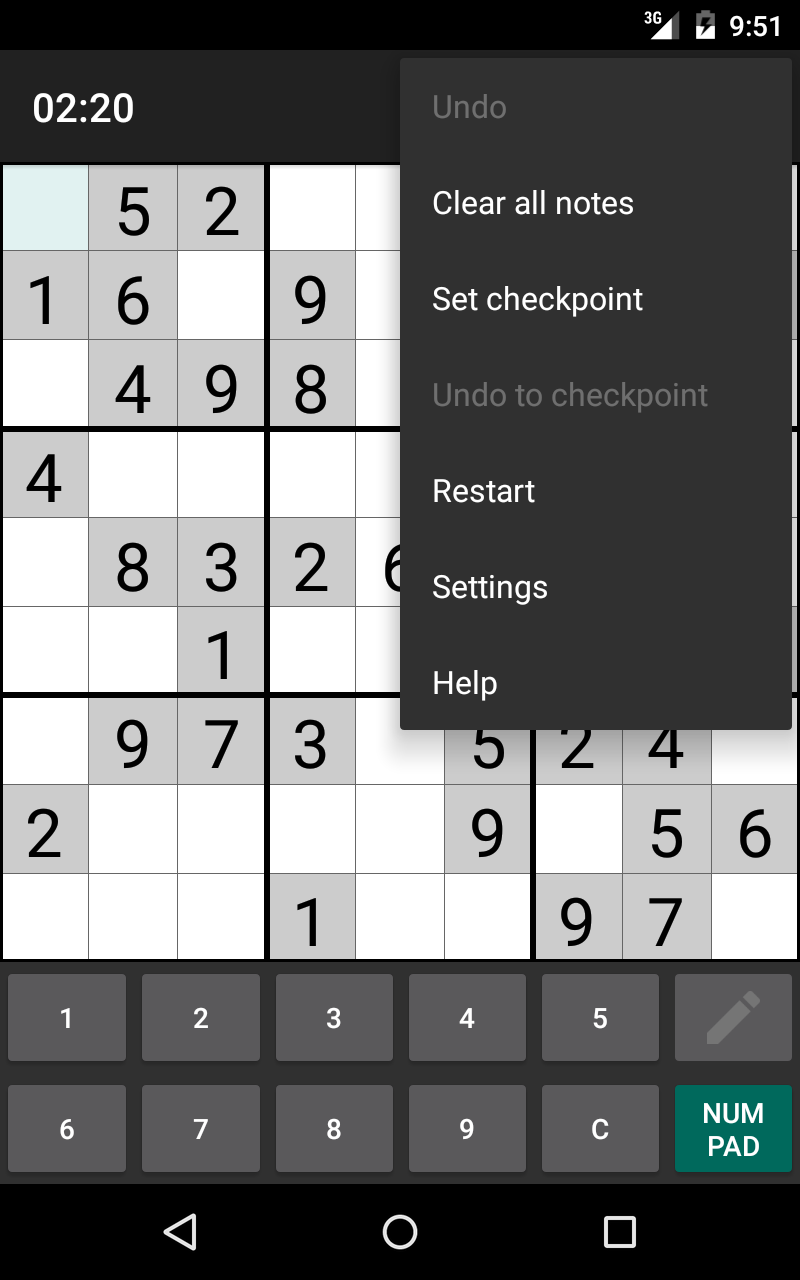Enter digit 7 from the number pad
Viewport: 800px width, 1280px height.
pos(200,1129)
